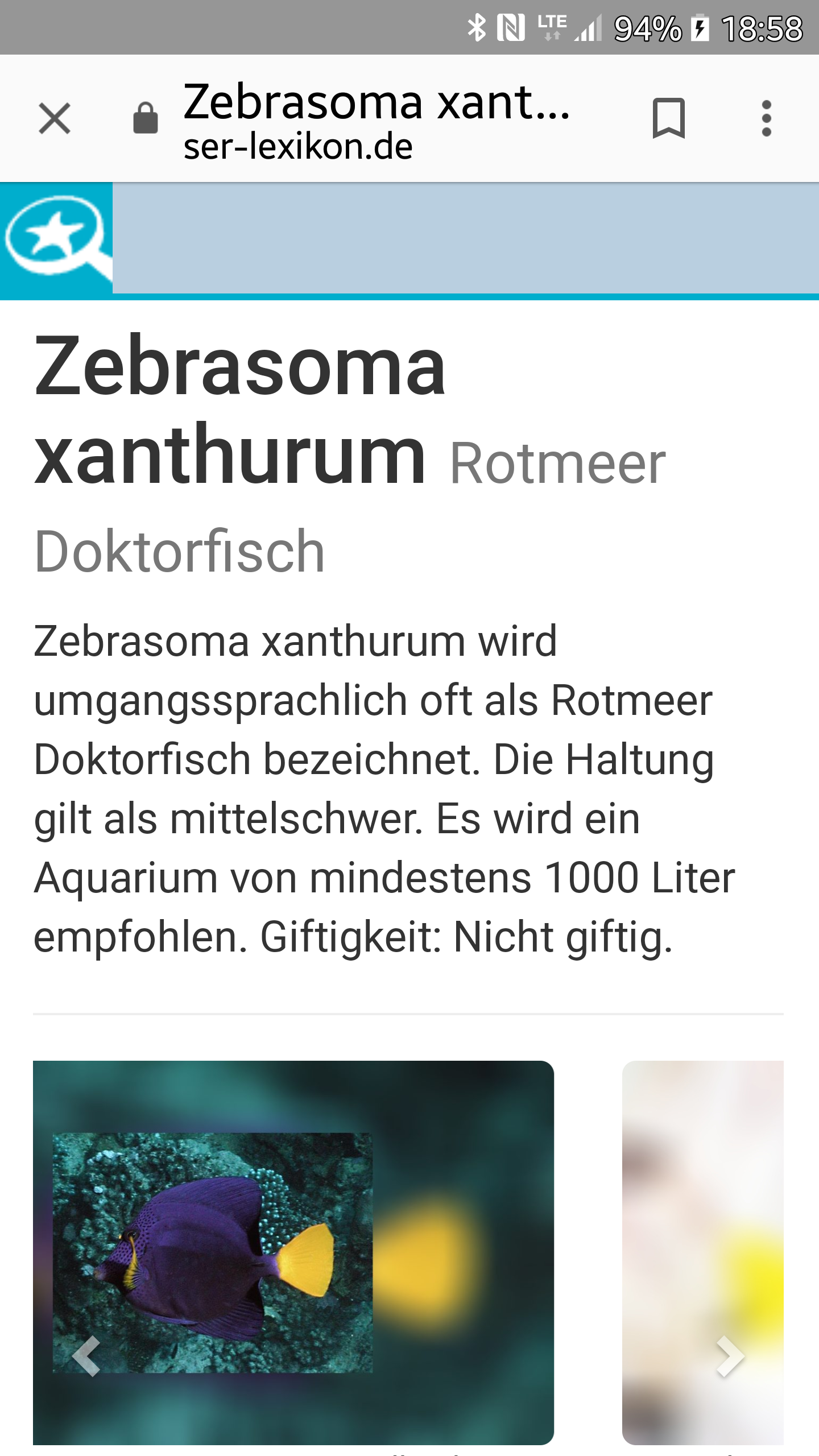The image size is (819, 1456).
Task: Close the browser custom tab
Action: (x=55, y=118)
